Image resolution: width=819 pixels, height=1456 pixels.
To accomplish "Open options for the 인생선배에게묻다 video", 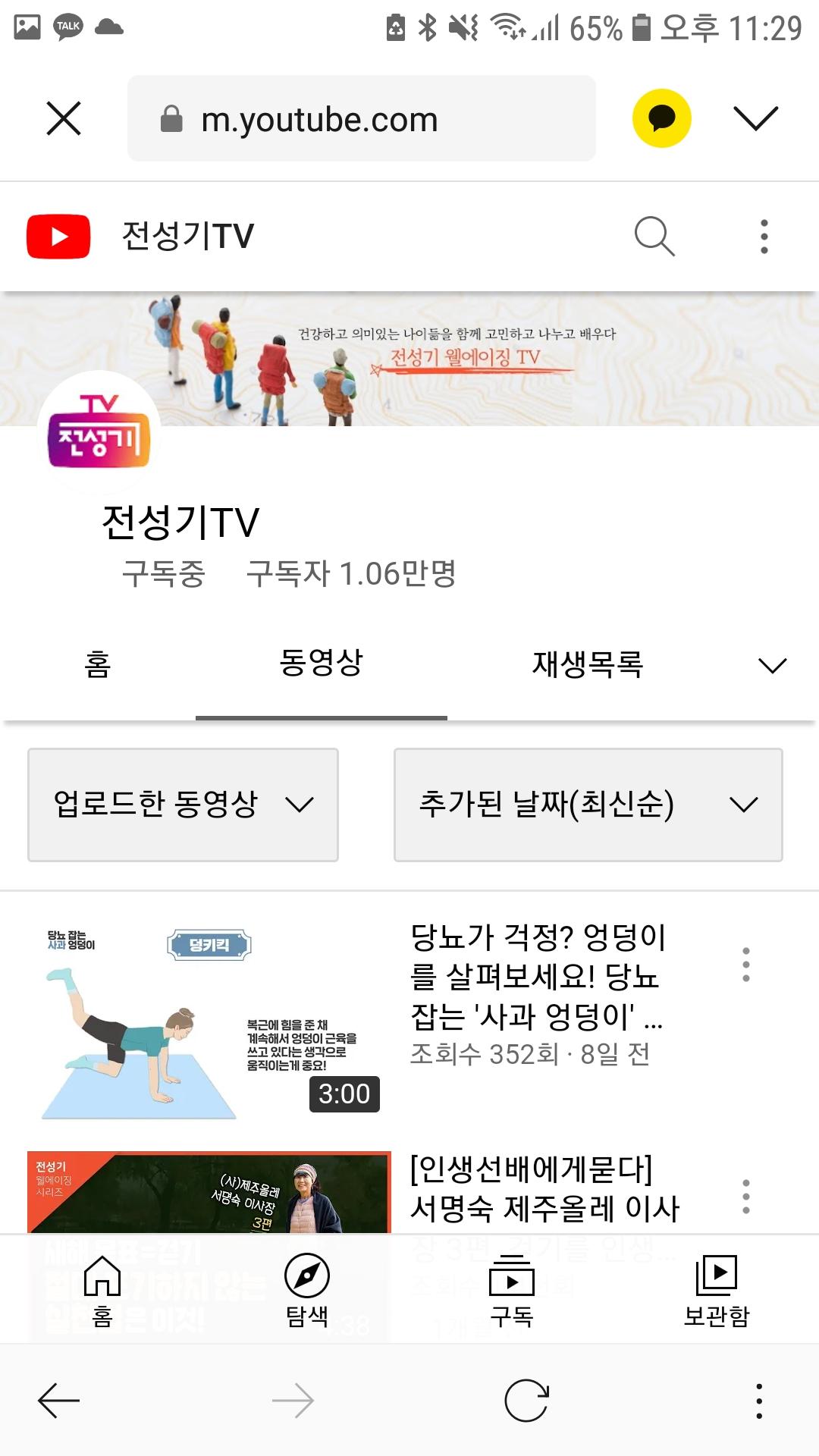I will tap(746, 1196).
